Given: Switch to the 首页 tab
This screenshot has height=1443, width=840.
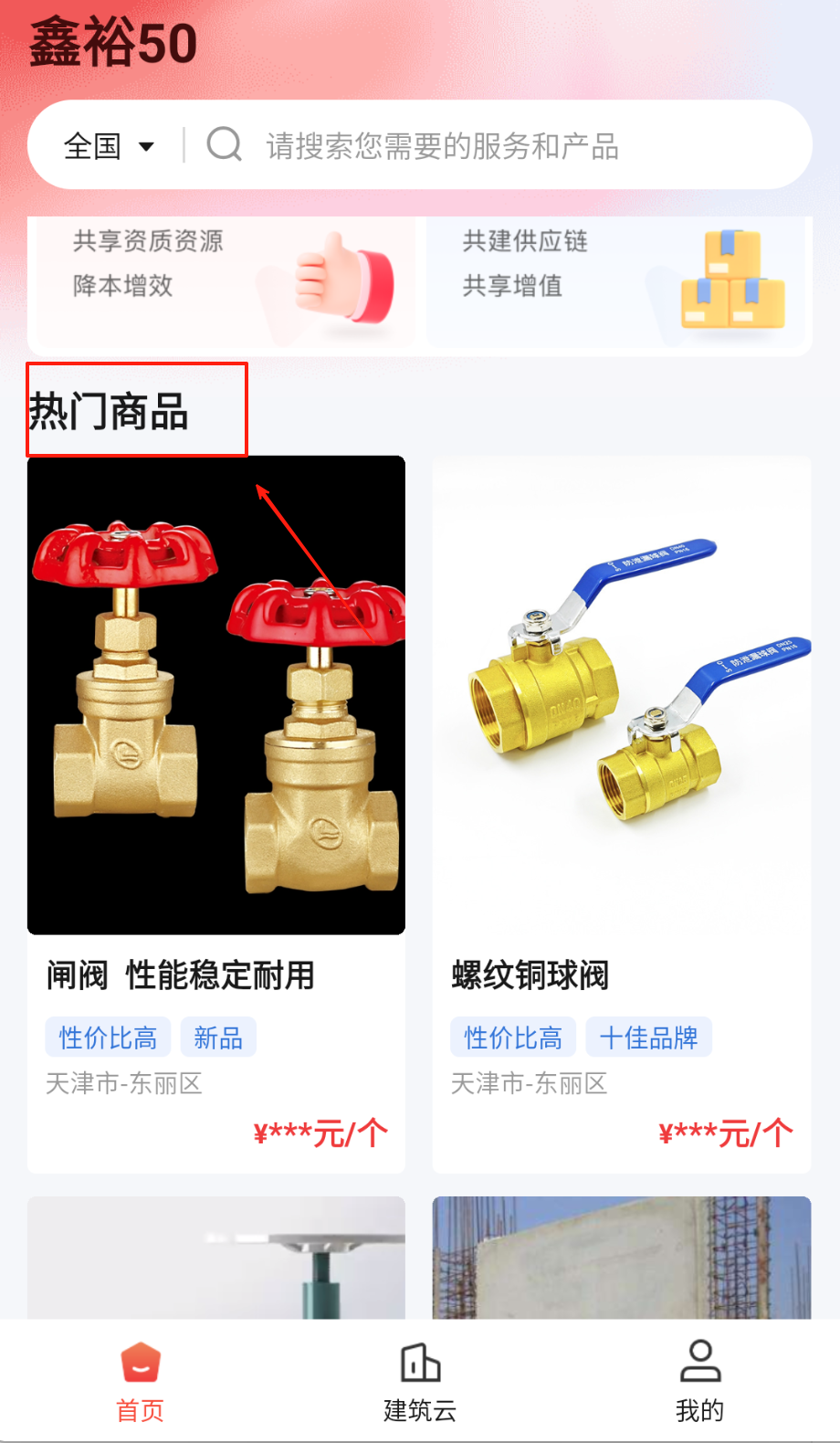Looking at the screenshot, I should 141,1381.
